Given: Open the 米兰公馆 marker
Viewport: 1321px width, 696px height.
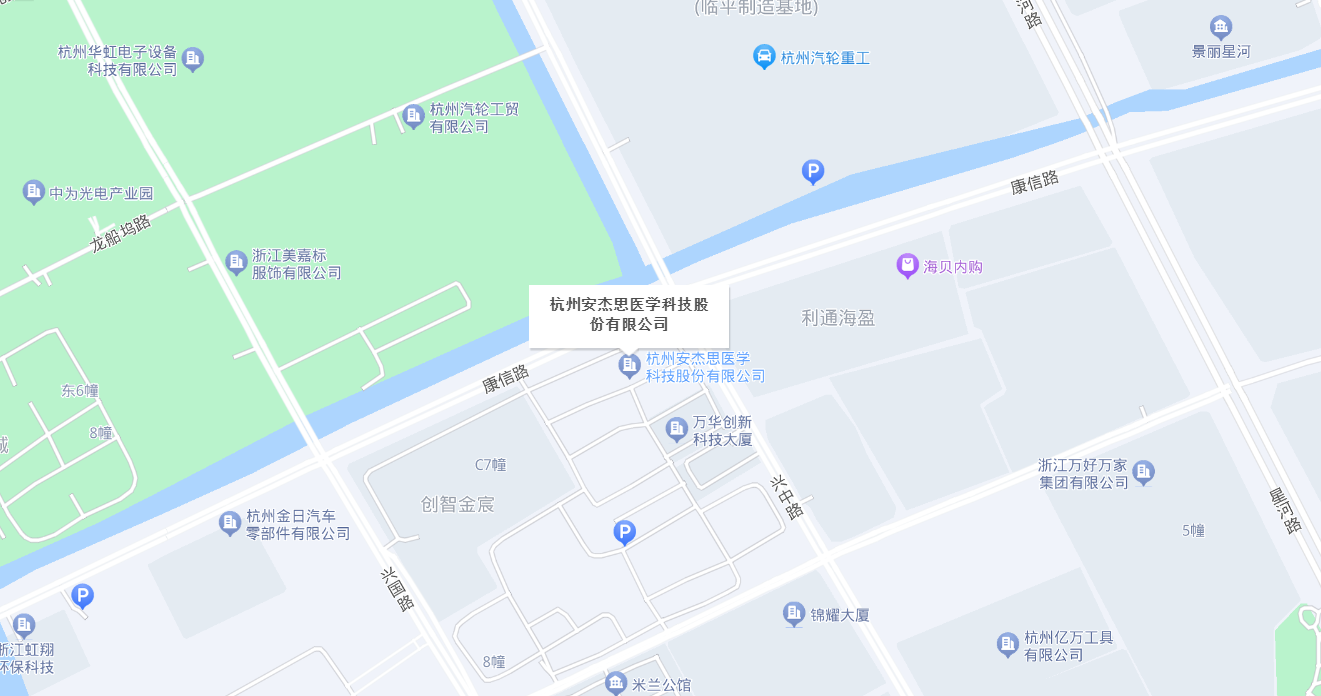Looking at the screenshot, I should (x=616, y=684).
